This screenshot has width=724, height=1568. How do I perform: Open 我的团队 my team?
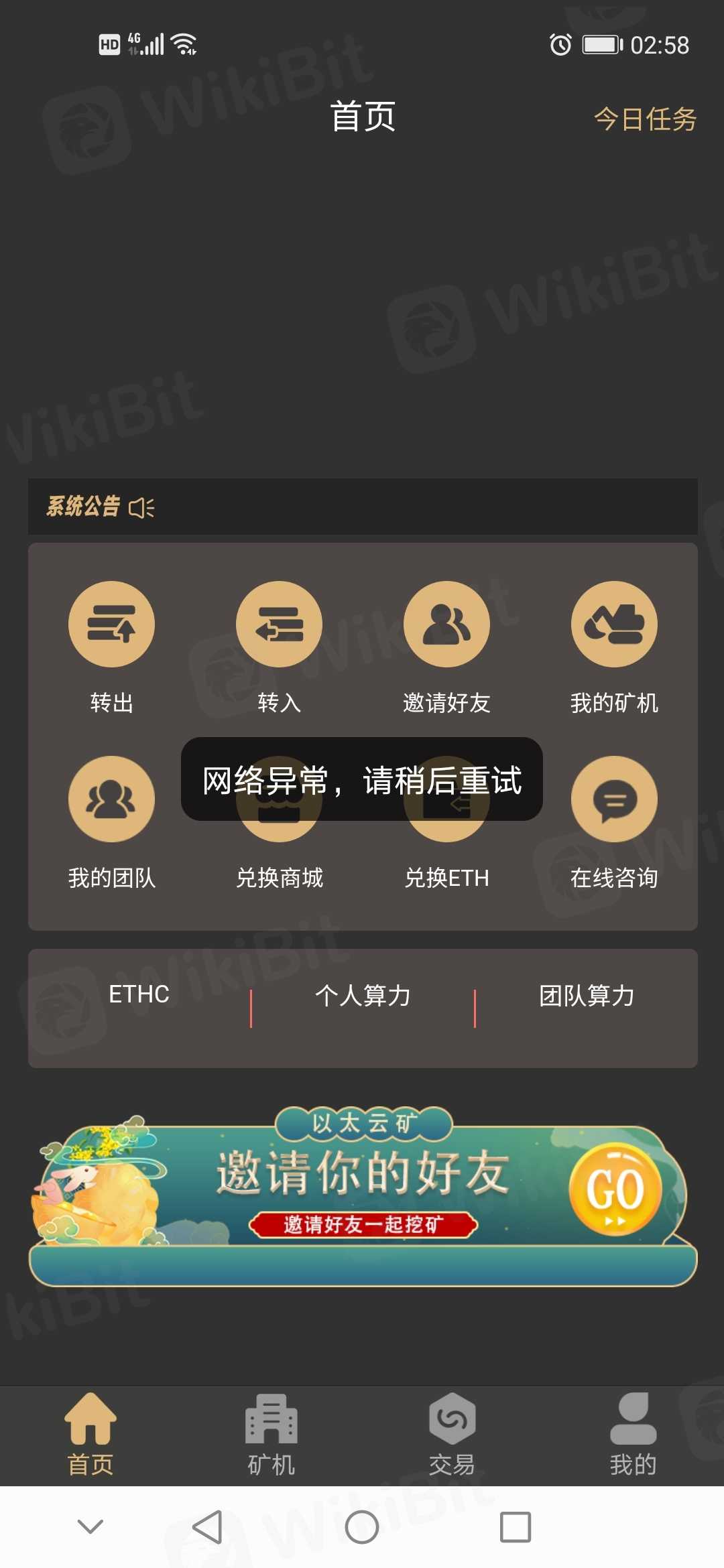(x=111, y=799)
